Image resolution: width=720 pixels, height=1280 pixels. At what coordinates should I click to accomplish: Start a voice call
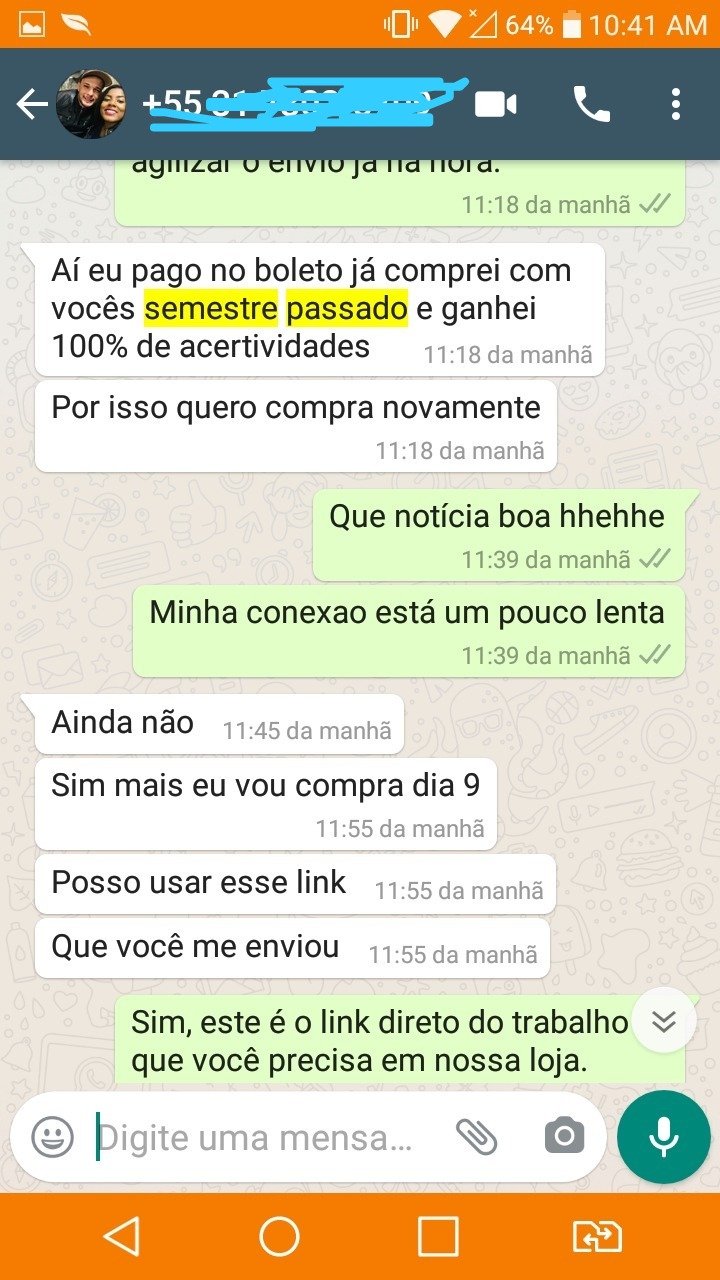[x=591, y=104]
